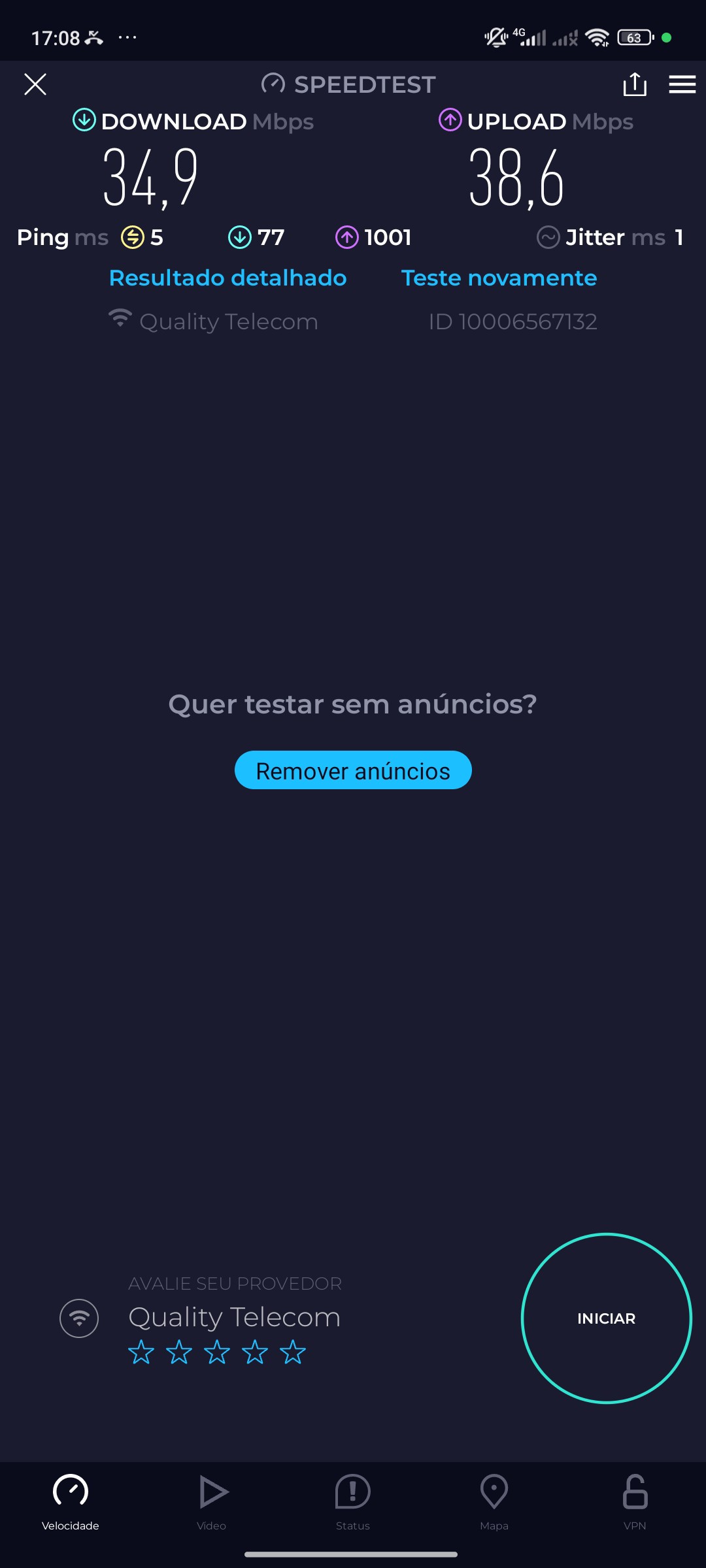
Task: Switch to the Vídeo tab
Action: click(212, 1501)
